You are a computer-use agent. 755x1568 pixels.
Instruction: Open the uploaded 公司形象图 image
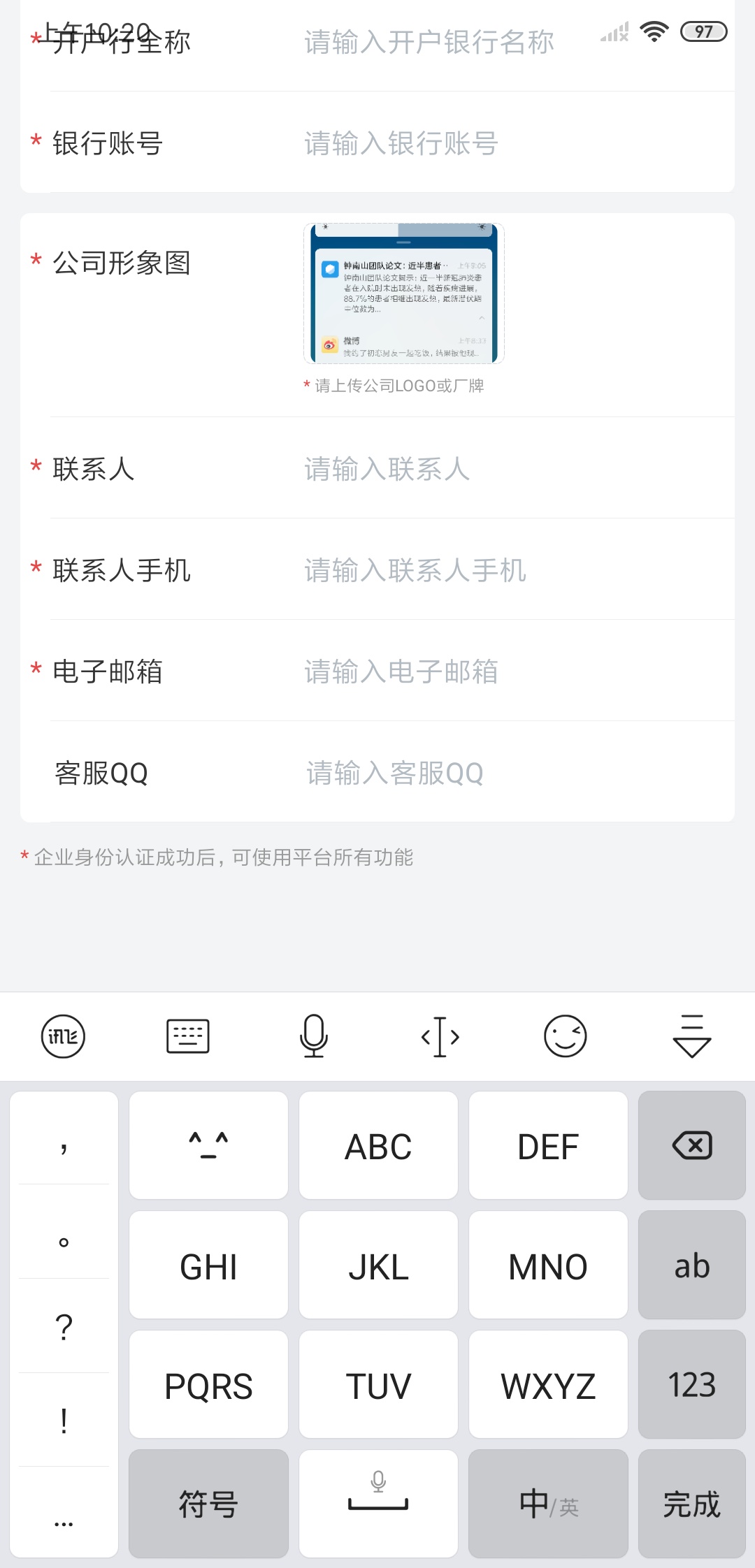tap(404, 293)
